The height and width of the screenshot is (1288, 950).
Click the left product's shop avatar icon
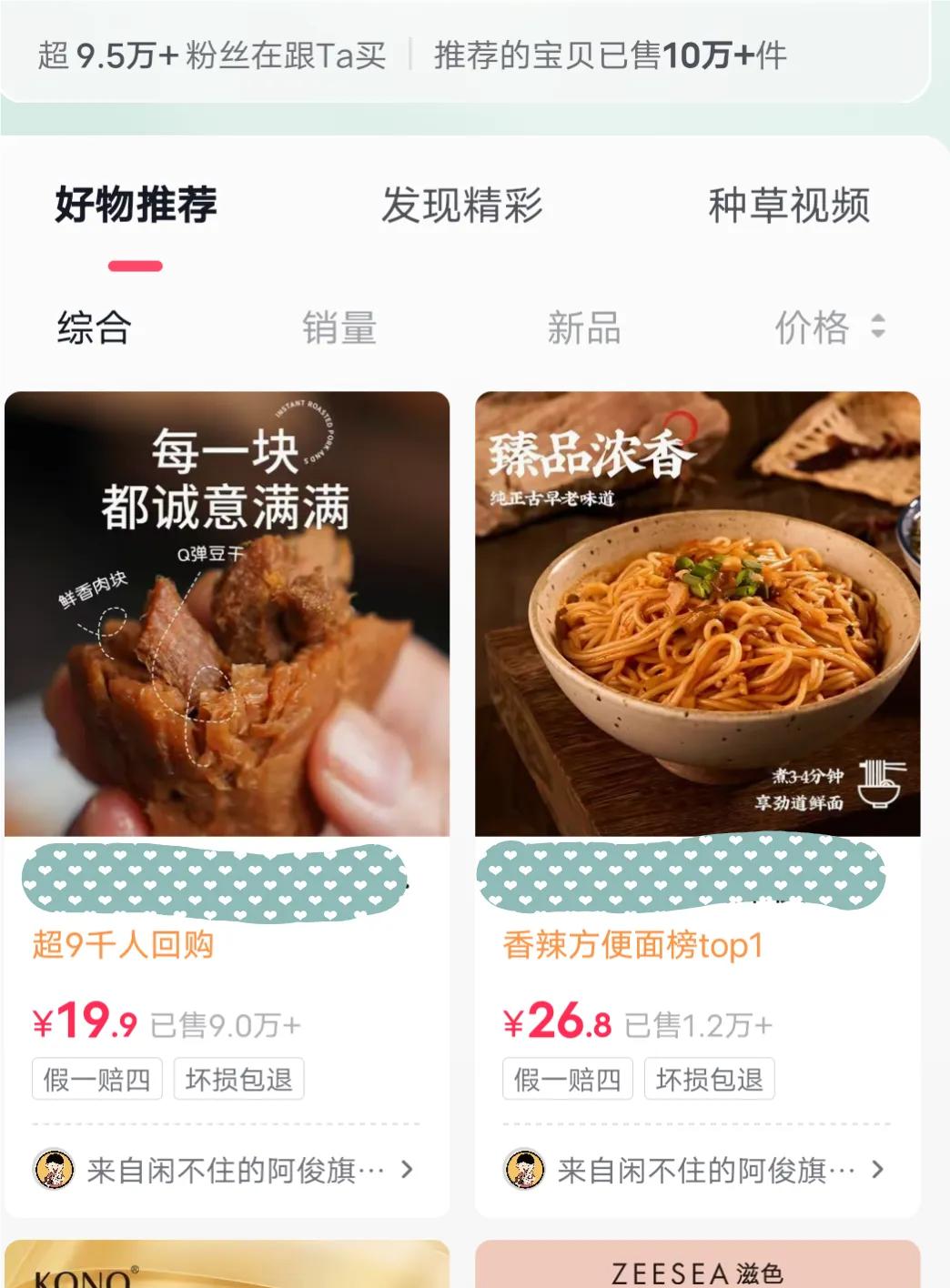click(55, 1167)
